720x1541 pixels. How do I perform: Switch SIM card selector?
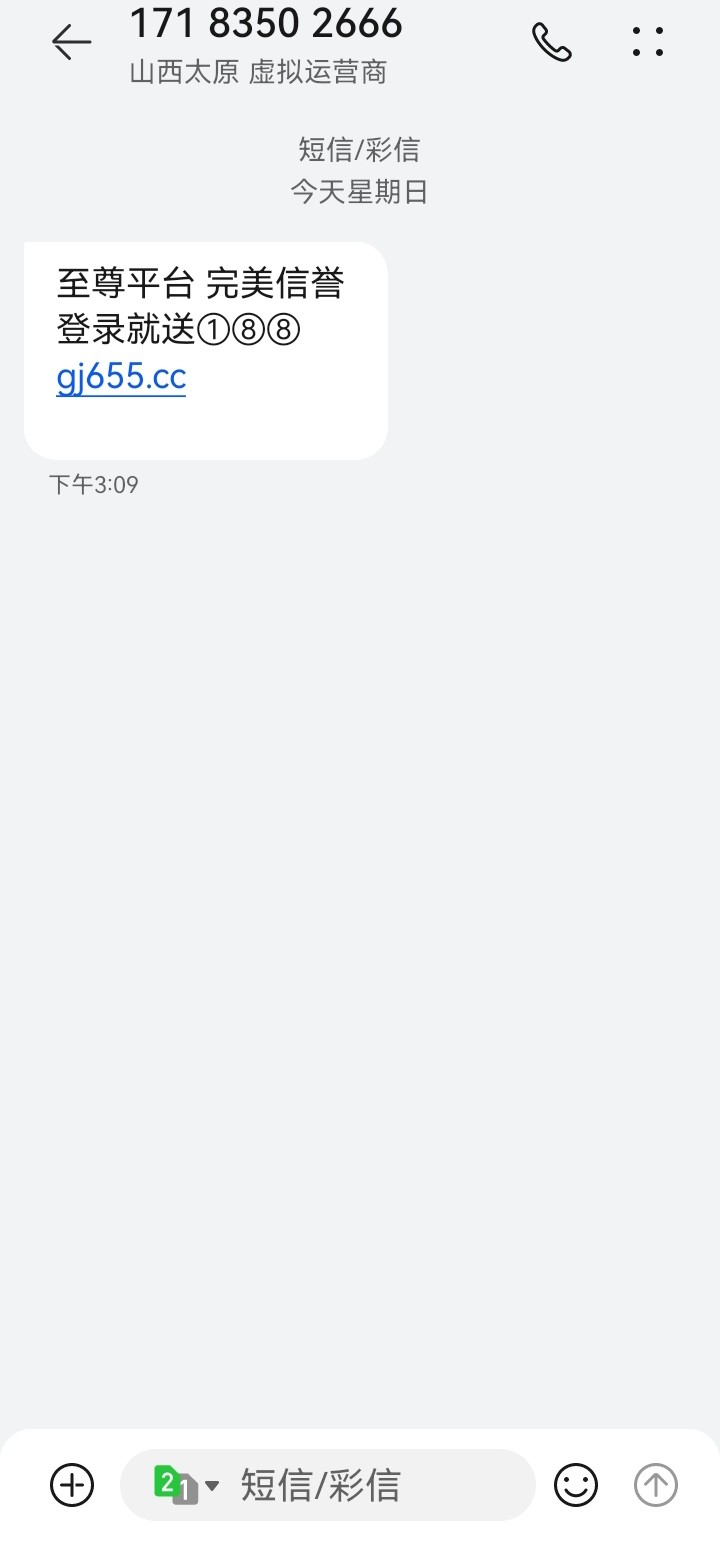(186, 1485)
